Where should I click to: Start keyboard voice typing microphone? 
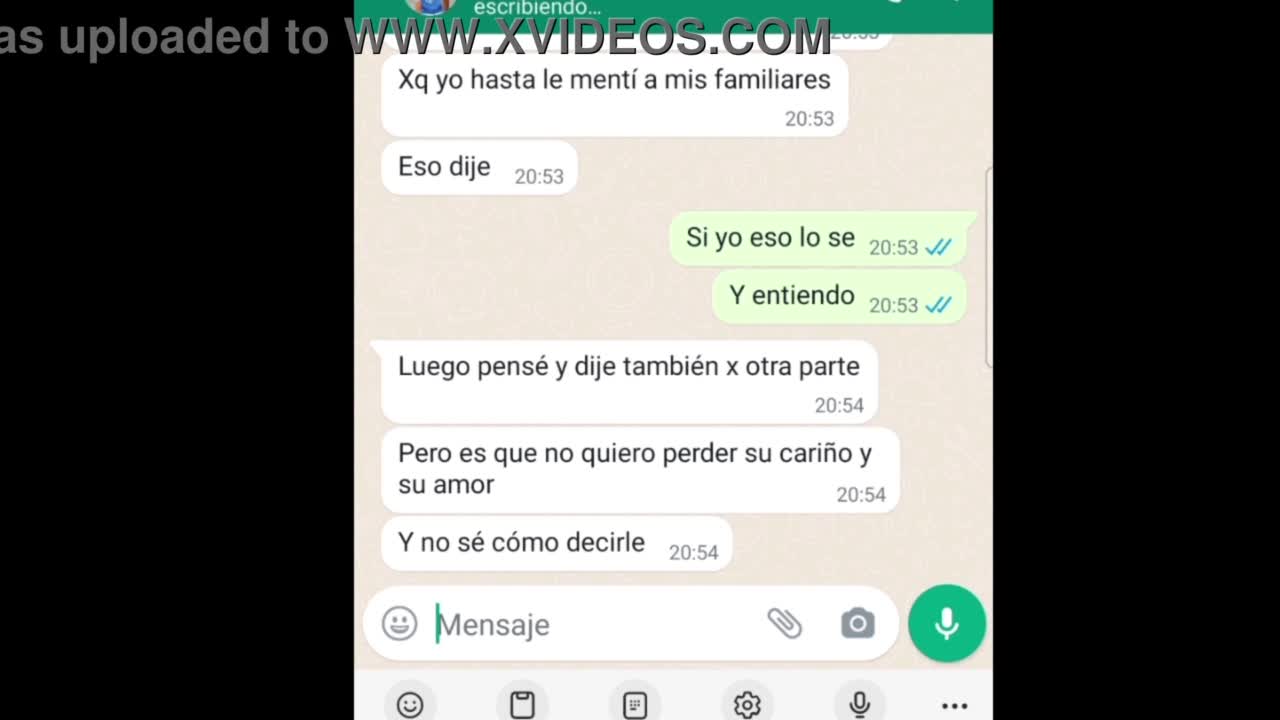(x=859, y=705)
